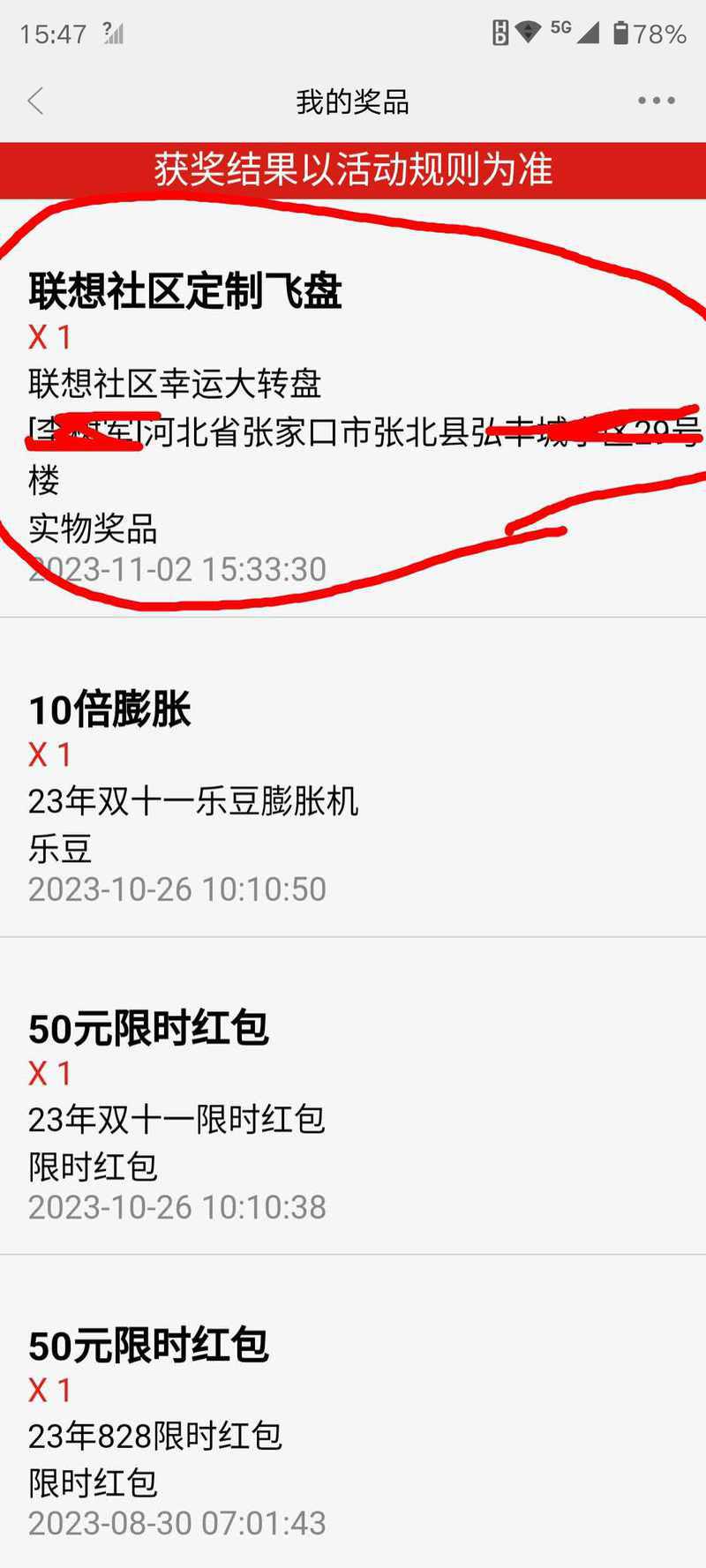
Task: Open the 50元限时红包 from 23年双十一
Action: click(353, 1096)
